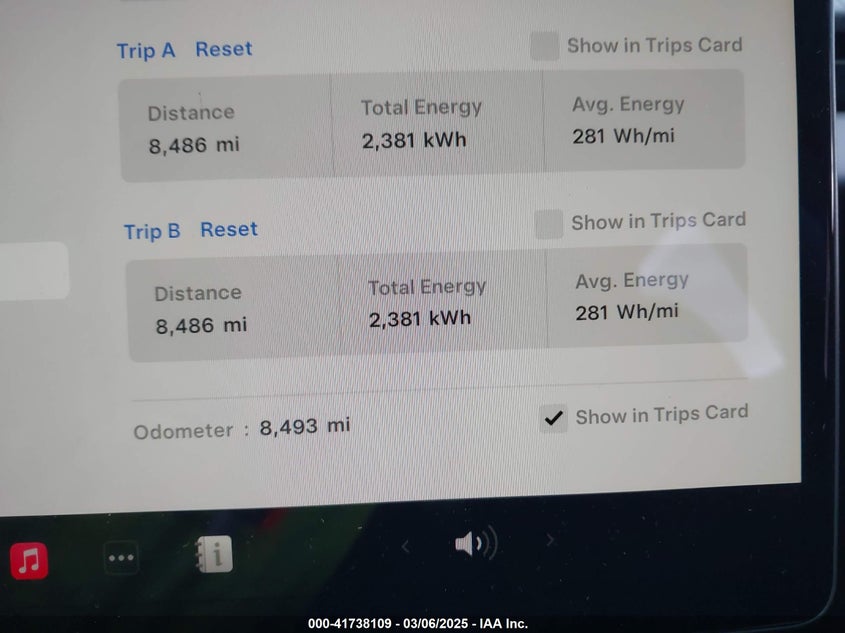
Task: Open the Music app
Action: coord(29,561)
